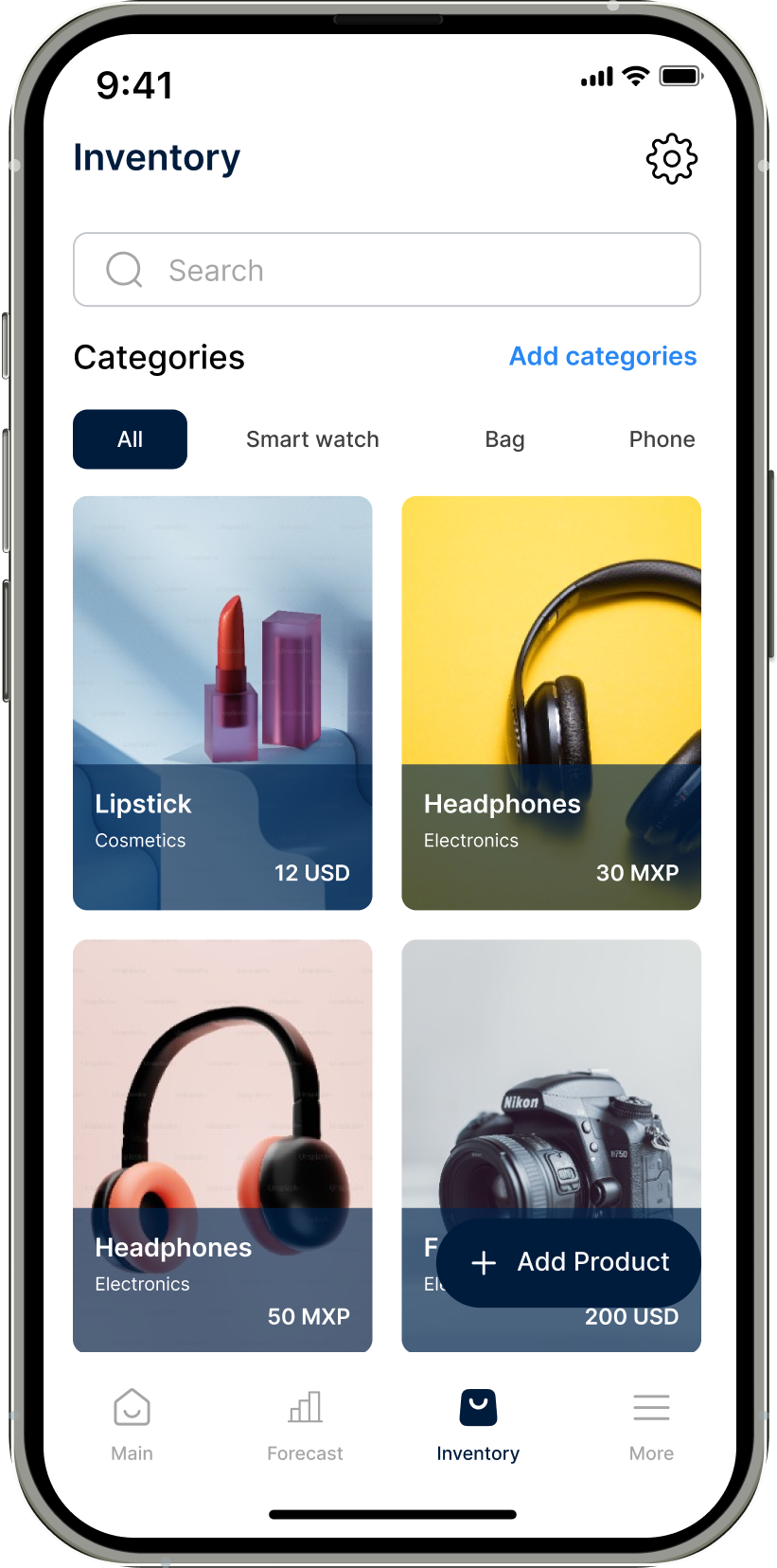Open the settings gear icon

[671, 159]
